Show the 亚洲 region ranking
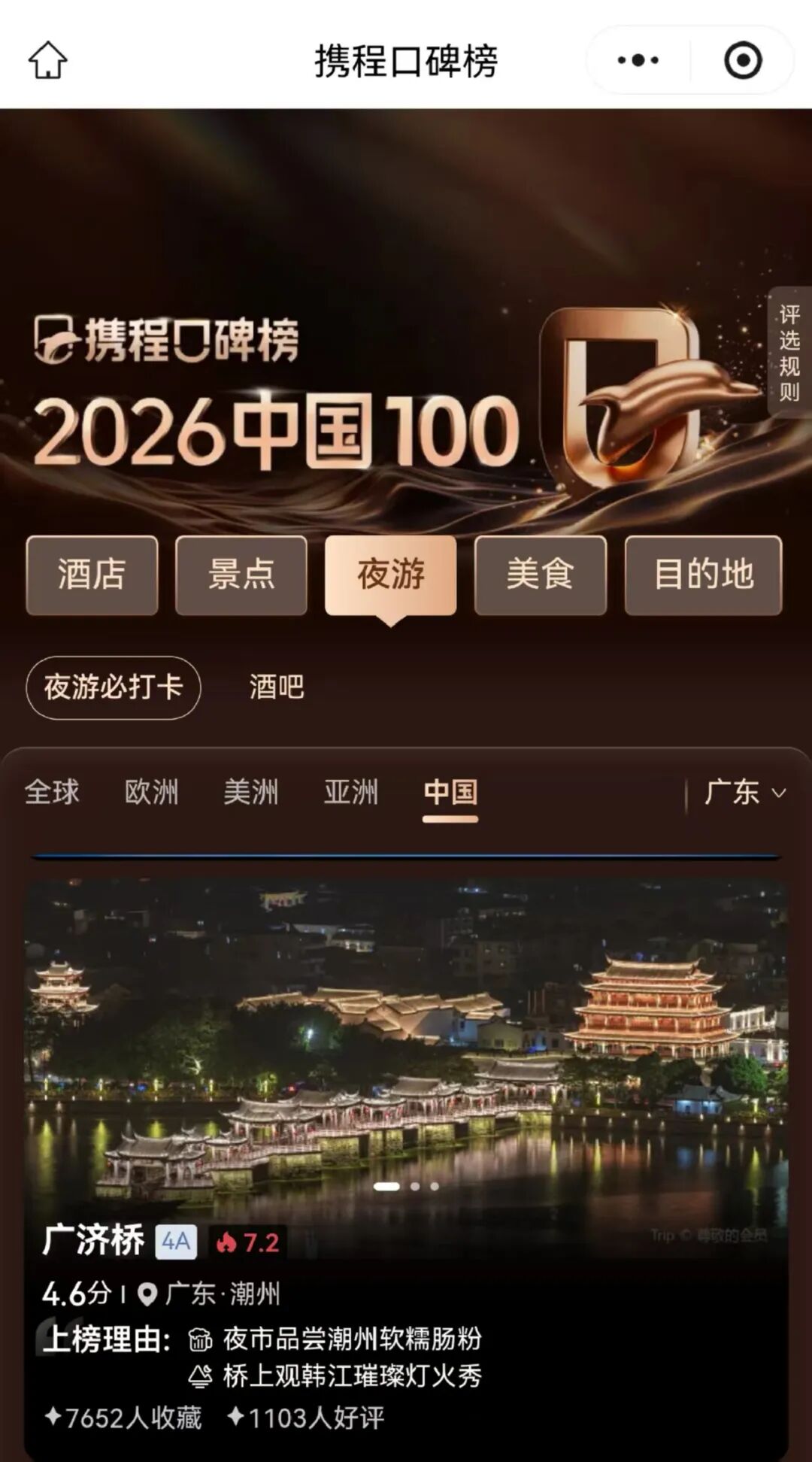This screenshot has height=1462, width=812. pyautogui.click(x=351, y=792)
